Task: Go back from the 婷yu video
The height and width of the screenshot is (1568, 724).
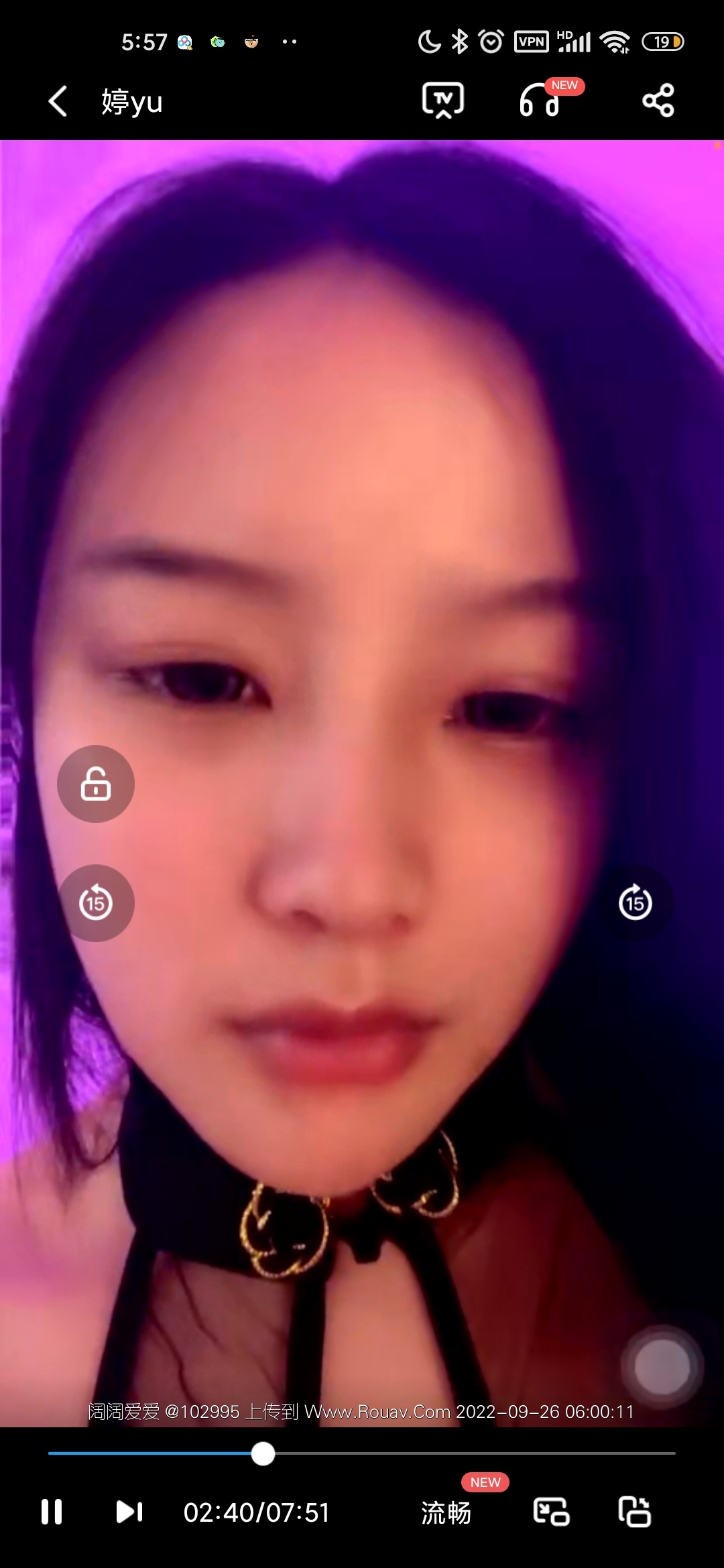Action: [58, 101]
